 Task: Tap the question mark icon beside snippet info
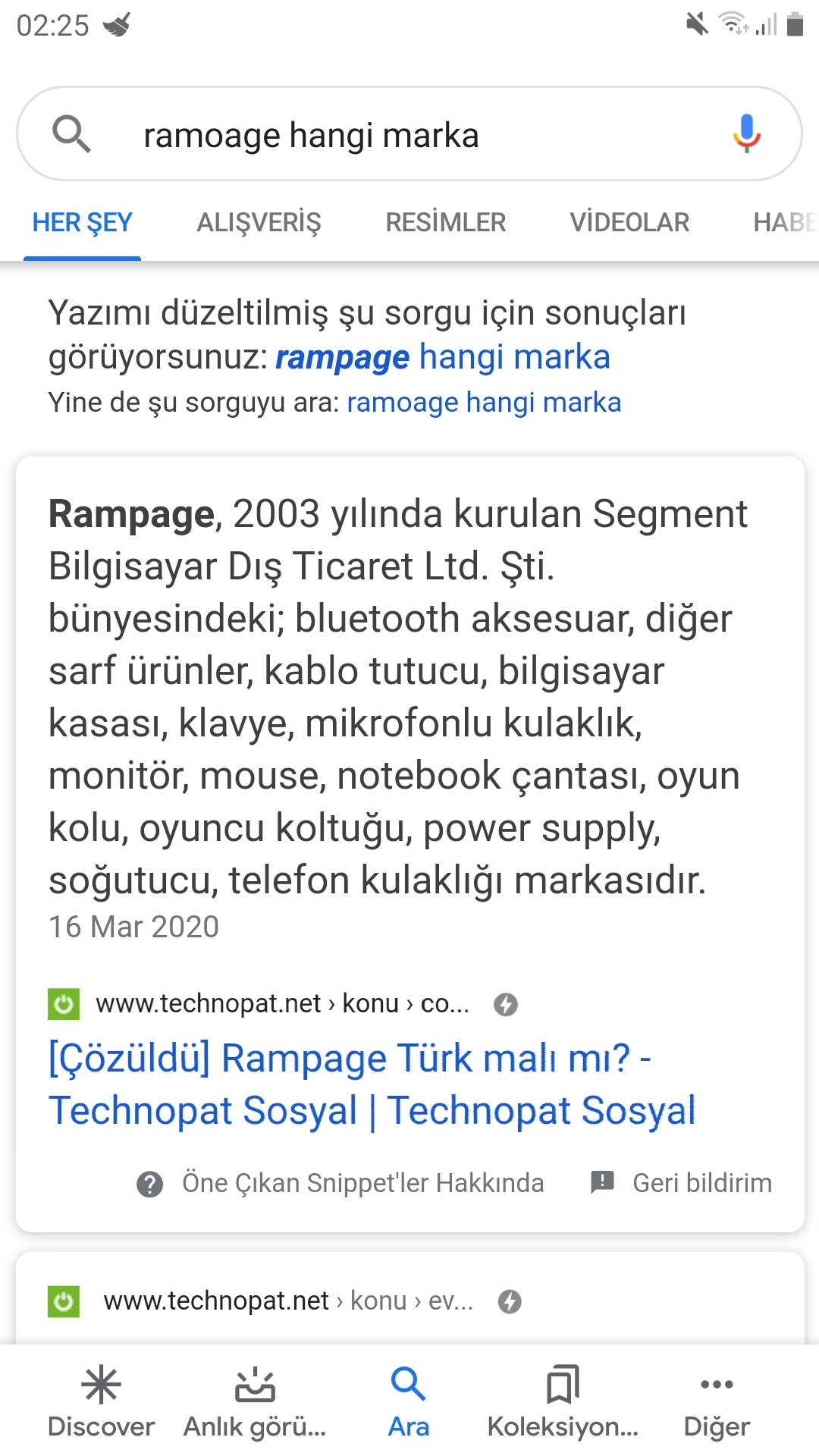tap(150, 1182)
